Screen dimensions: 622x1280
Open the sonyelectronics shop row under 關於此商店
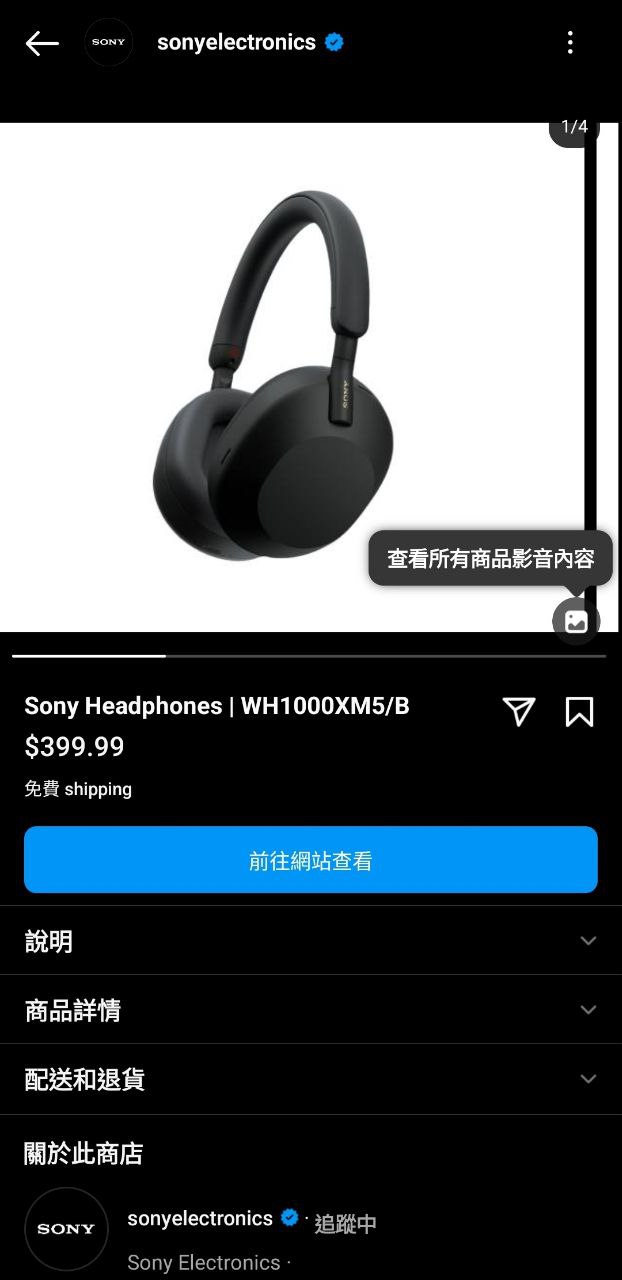(x=311, y=1232)
